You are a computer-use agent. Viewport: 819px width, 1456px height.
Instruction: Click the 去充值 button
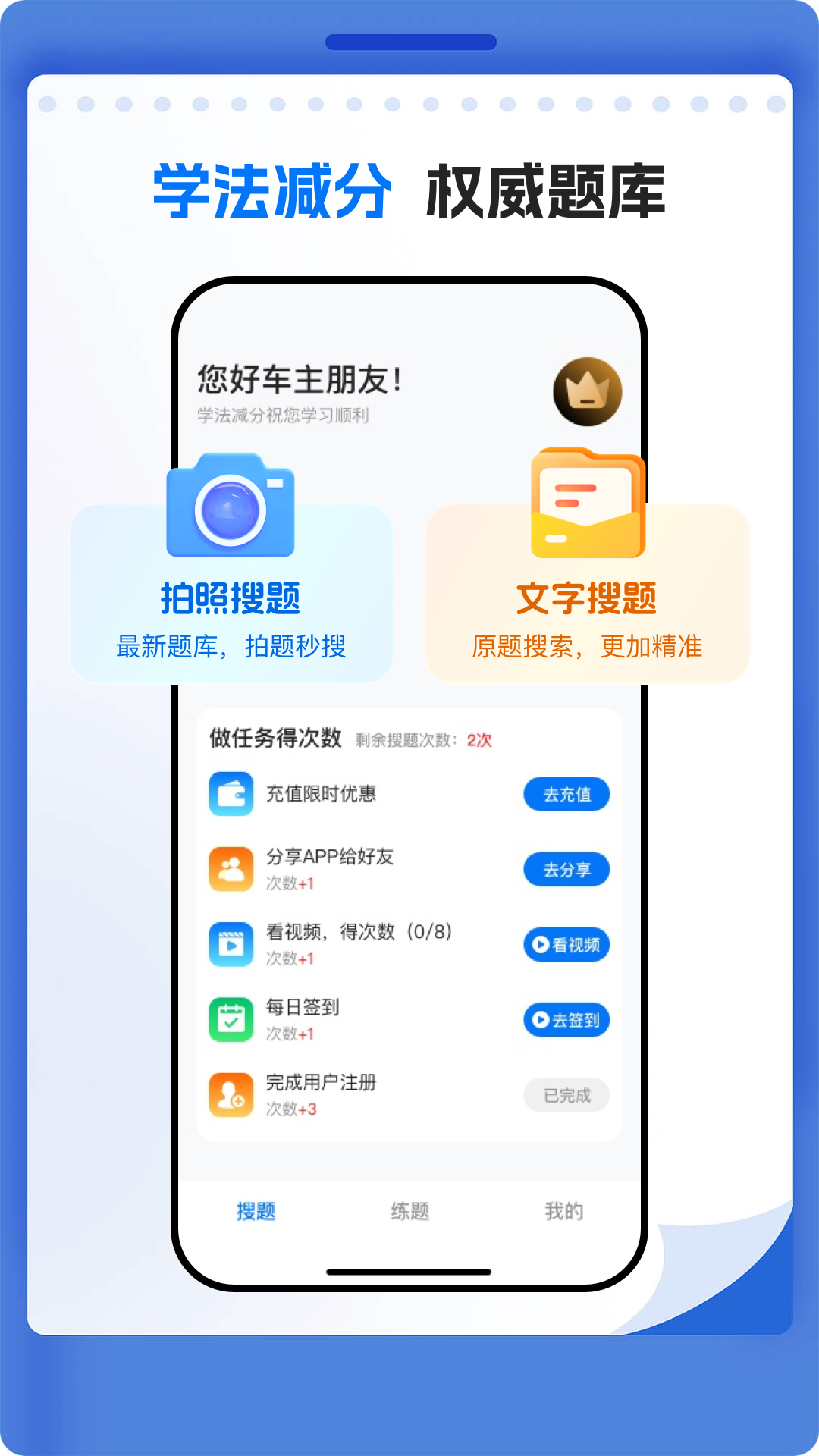(566, 794)
